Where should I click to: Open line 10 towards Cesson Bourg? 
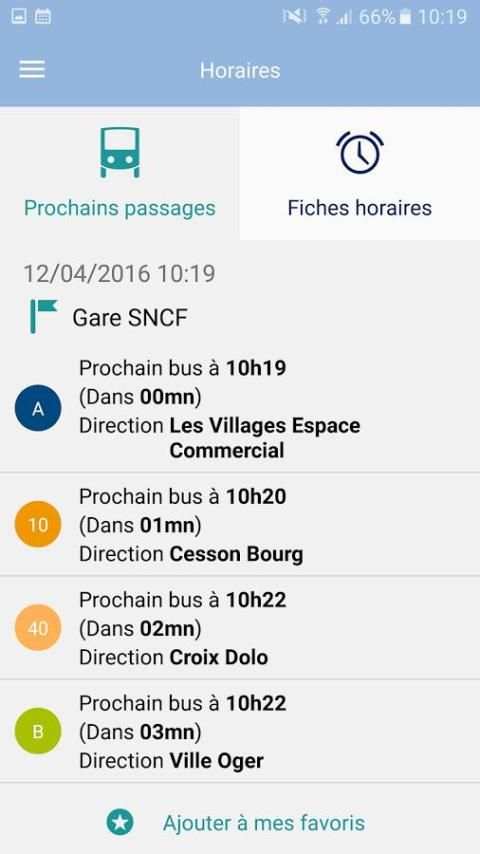(240, 524)
